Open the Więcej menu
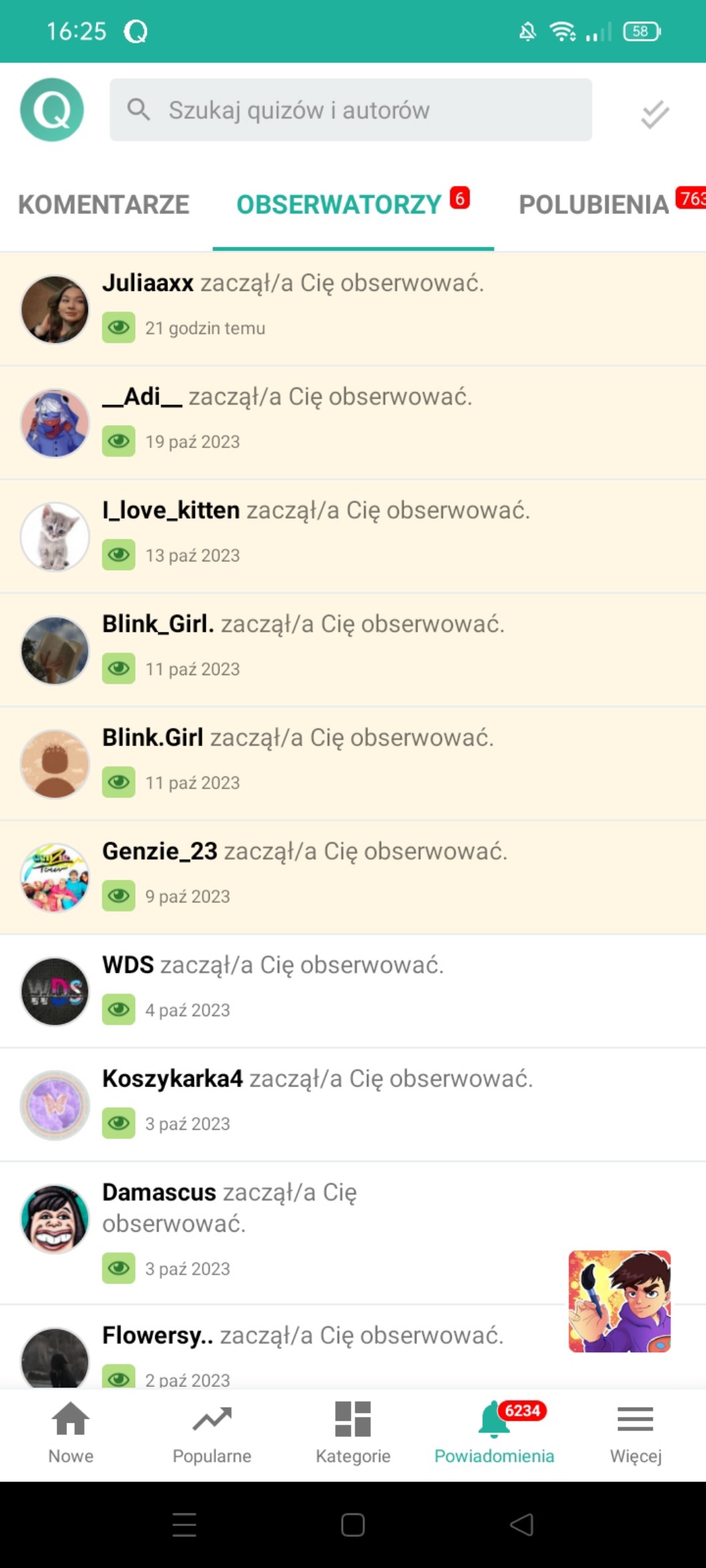This screenshot has height=1568, width=706. 635,1433
